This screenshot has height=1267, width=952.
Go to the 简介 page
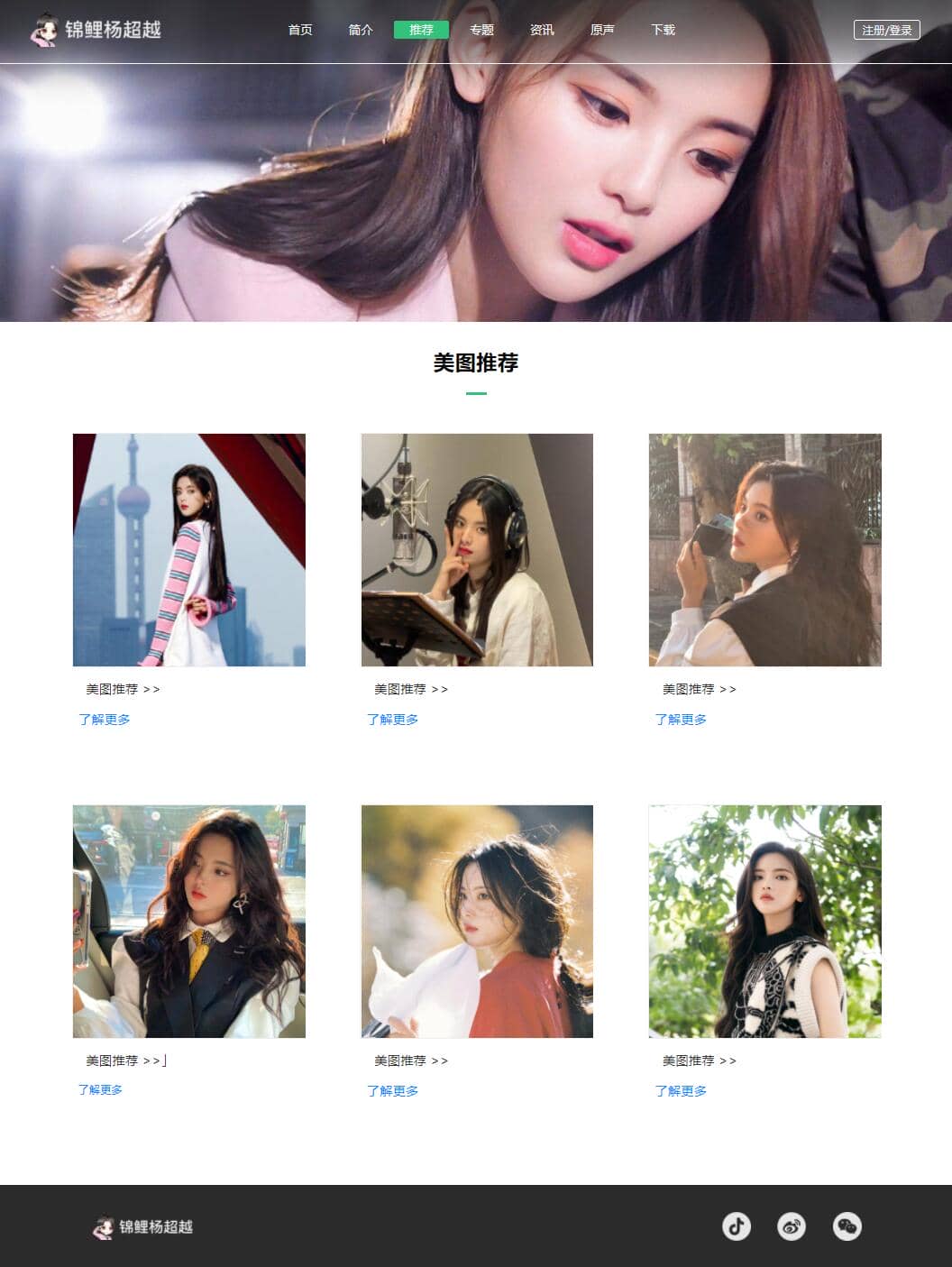(361, 30)
